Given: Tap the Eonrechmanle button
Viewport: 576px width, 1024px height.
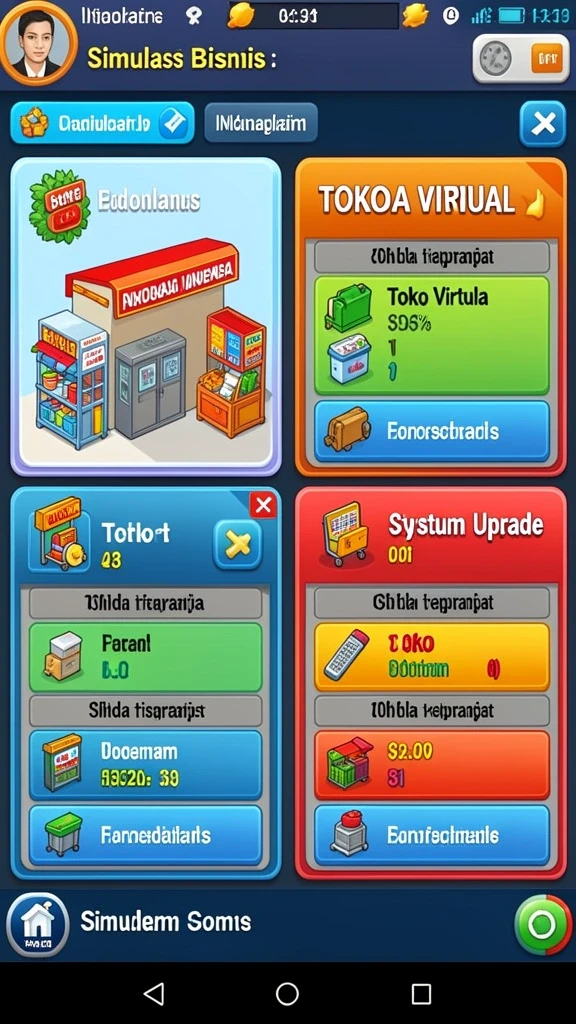Looking at the screenshot, I should click(x=432, y=835).
